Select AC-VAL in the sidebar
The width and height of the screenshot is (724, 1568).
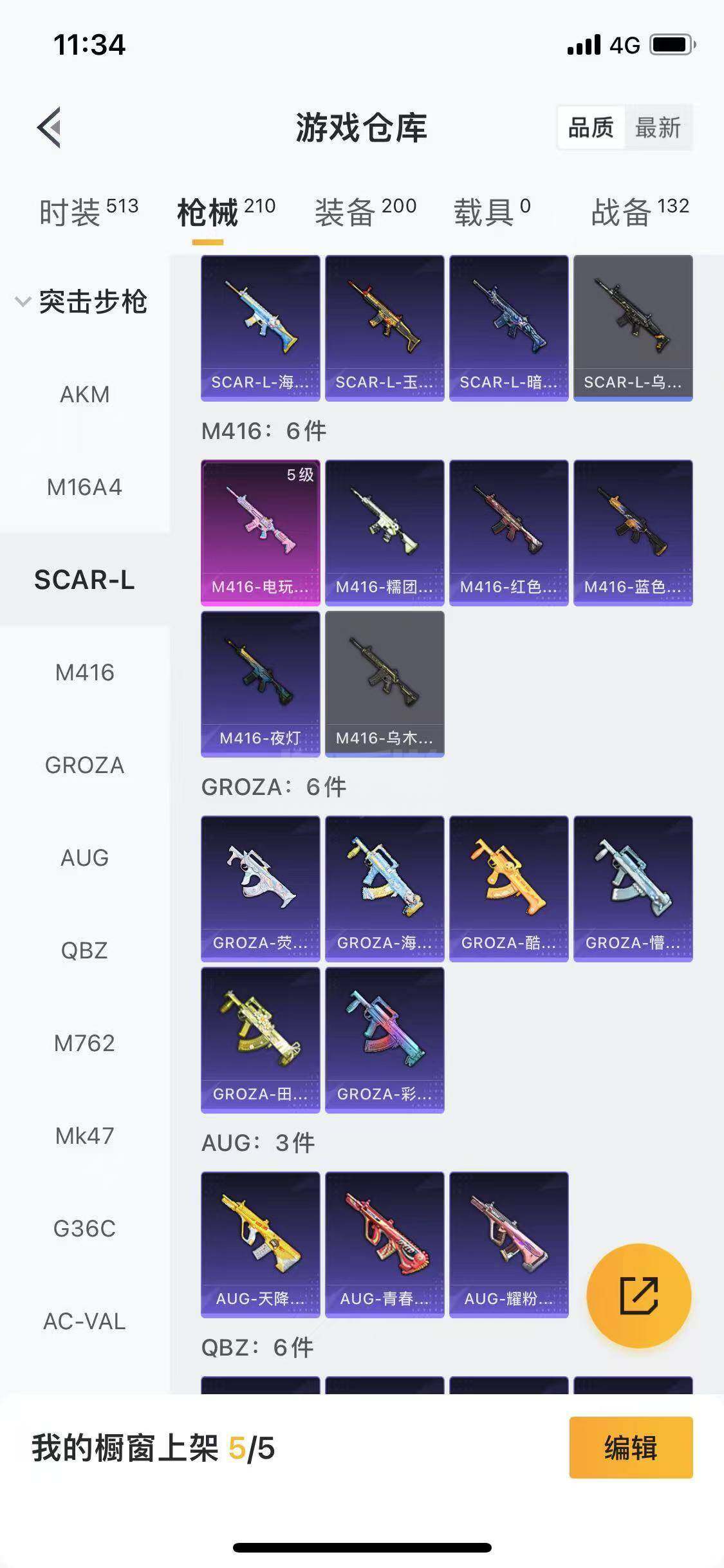click(x=84, y=1321)
